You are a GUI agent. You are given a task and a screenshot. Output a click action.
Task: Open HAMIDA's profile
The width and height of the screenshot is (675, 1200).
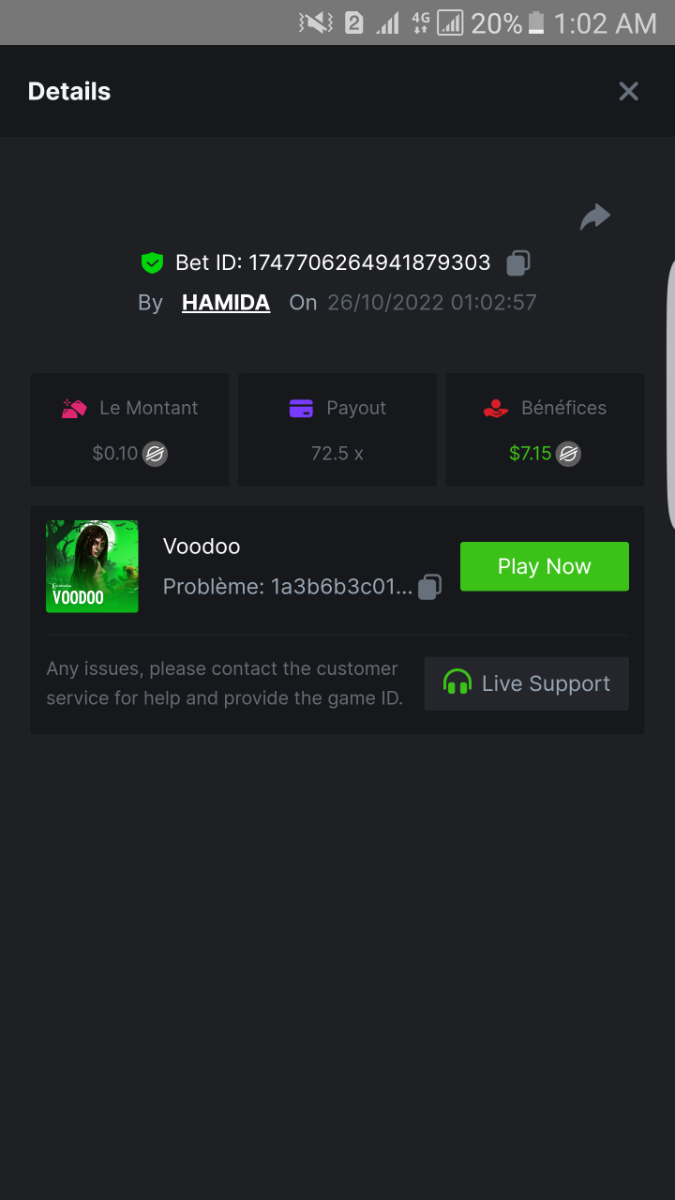pyautogui.click(x=226, y=303)
